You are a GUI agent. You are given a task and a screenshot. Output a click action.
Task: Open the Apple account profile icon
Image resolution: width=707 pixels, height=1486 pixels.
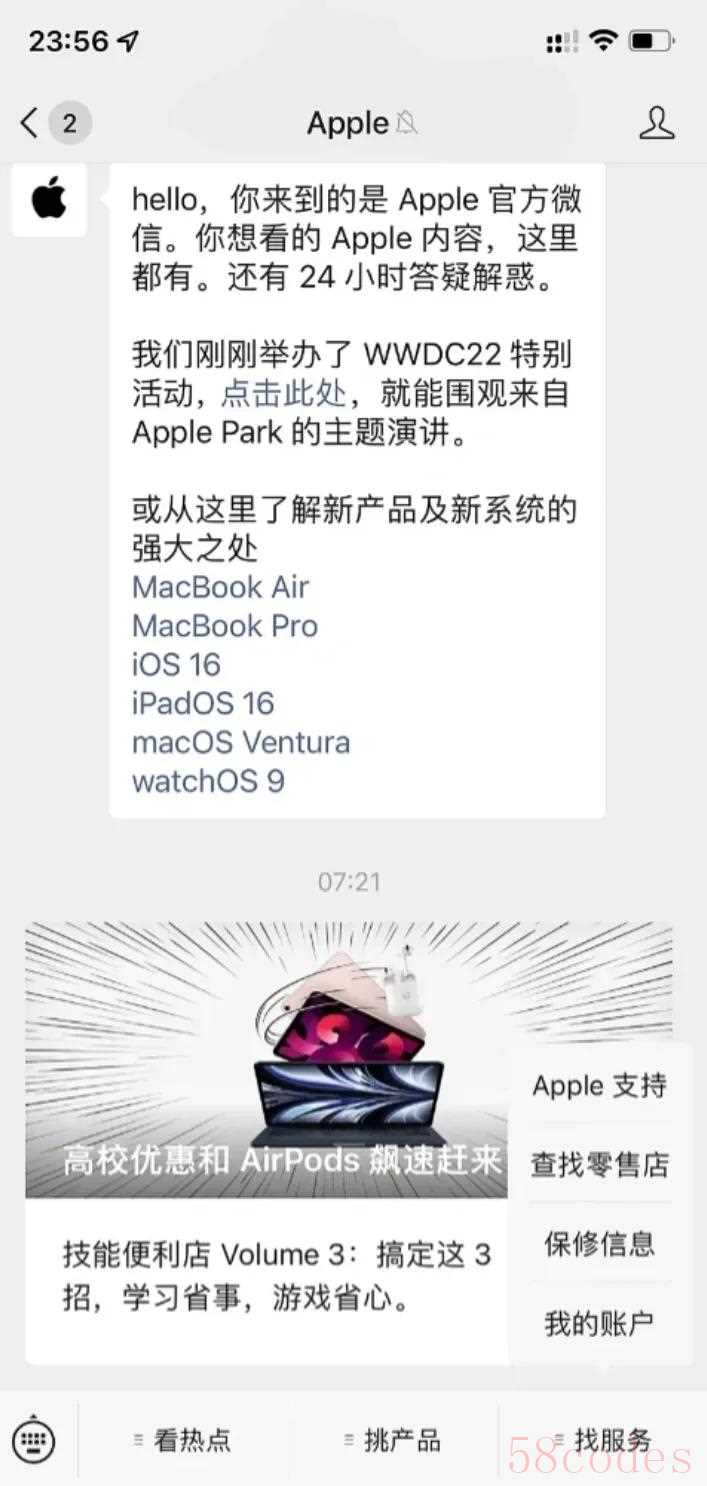[656, 124]
